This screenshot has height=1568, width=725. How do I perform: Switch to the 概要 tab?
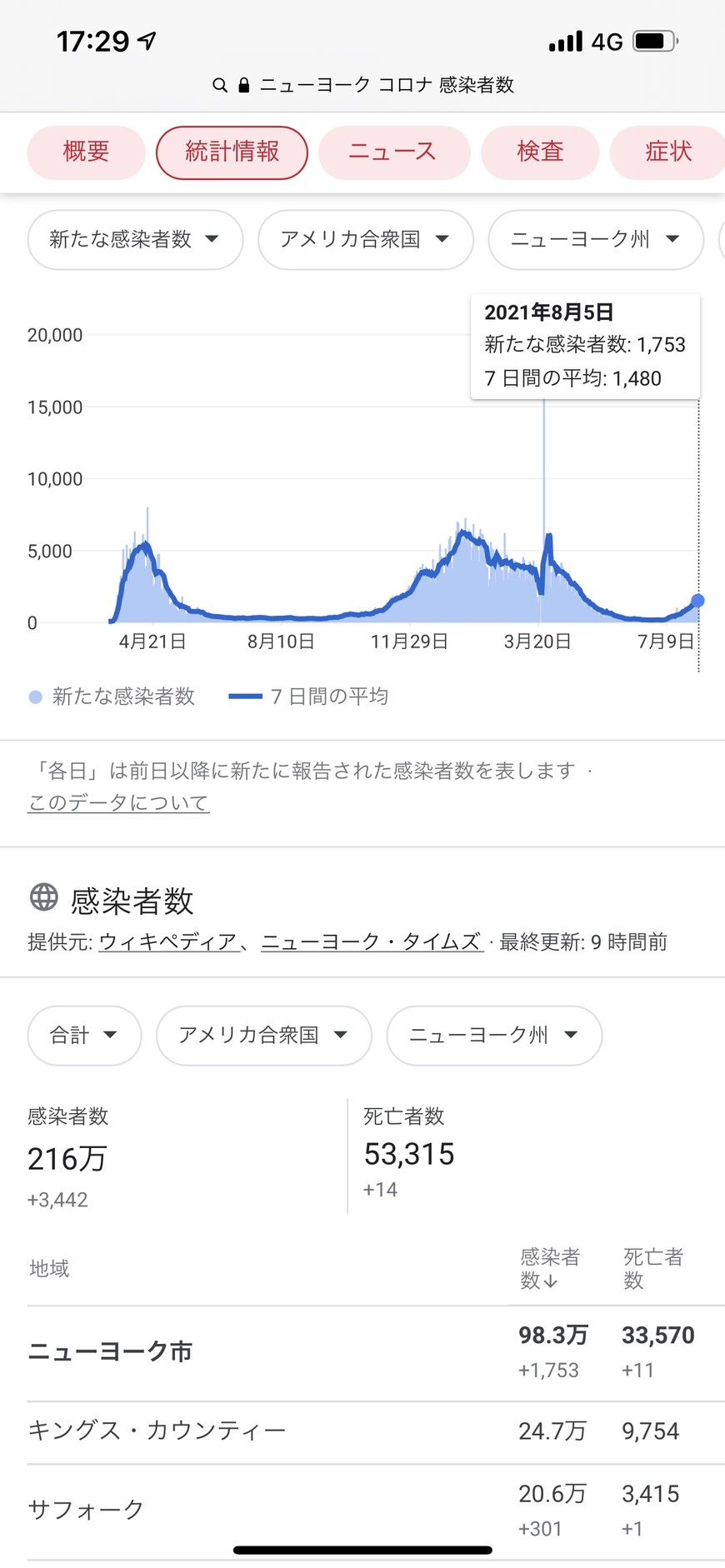point(87,152)
